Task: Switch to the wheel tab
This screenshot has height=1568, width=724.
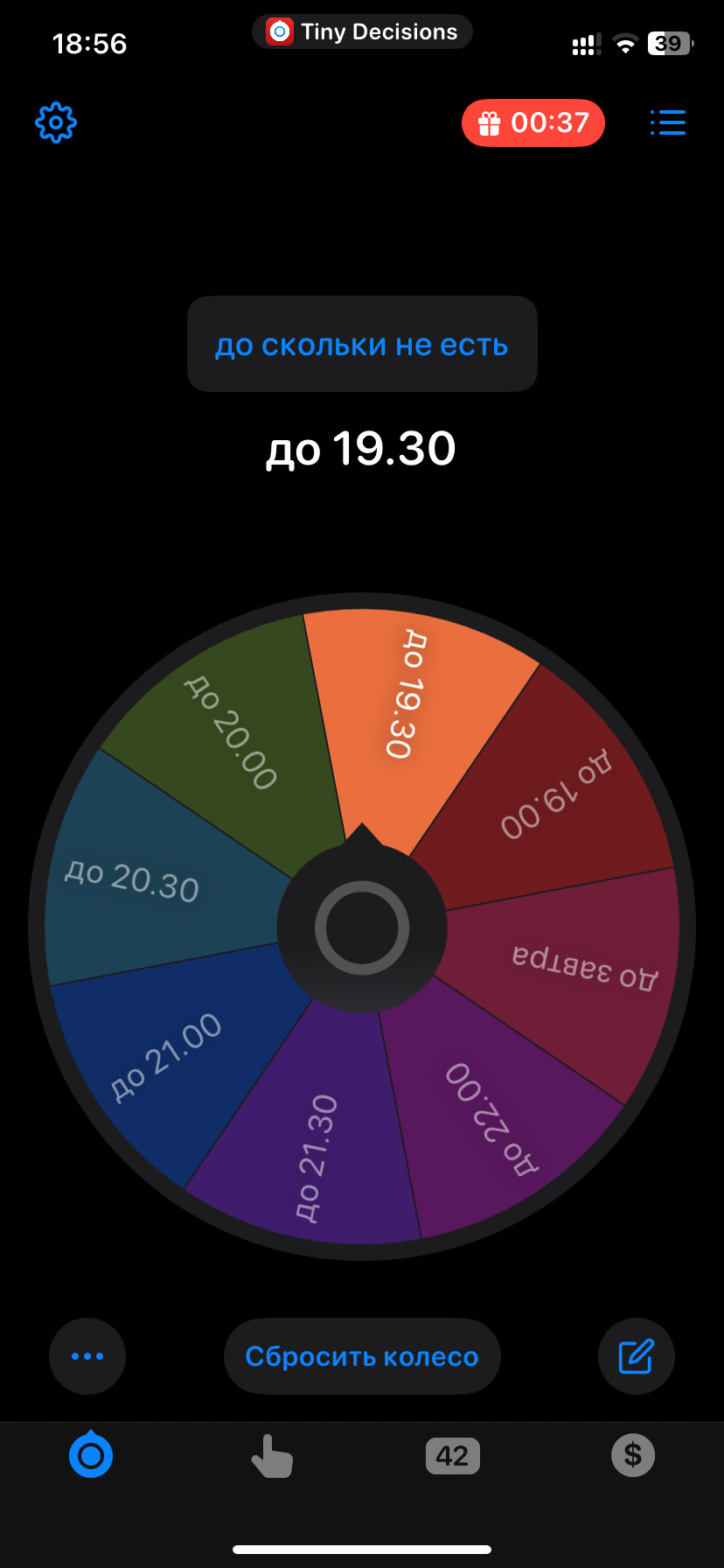Action: (91, 1455)
